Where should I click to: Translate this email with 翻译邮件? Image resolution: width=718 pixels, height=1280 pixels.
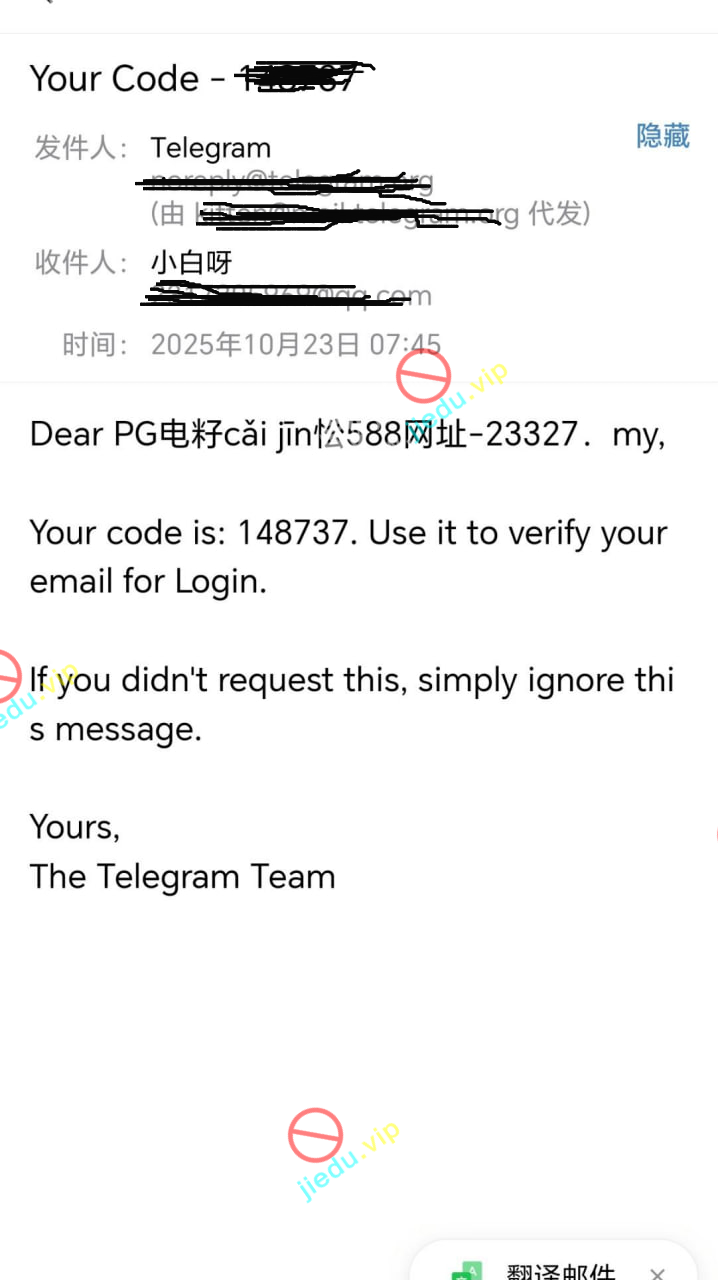tap(559, 1271)
